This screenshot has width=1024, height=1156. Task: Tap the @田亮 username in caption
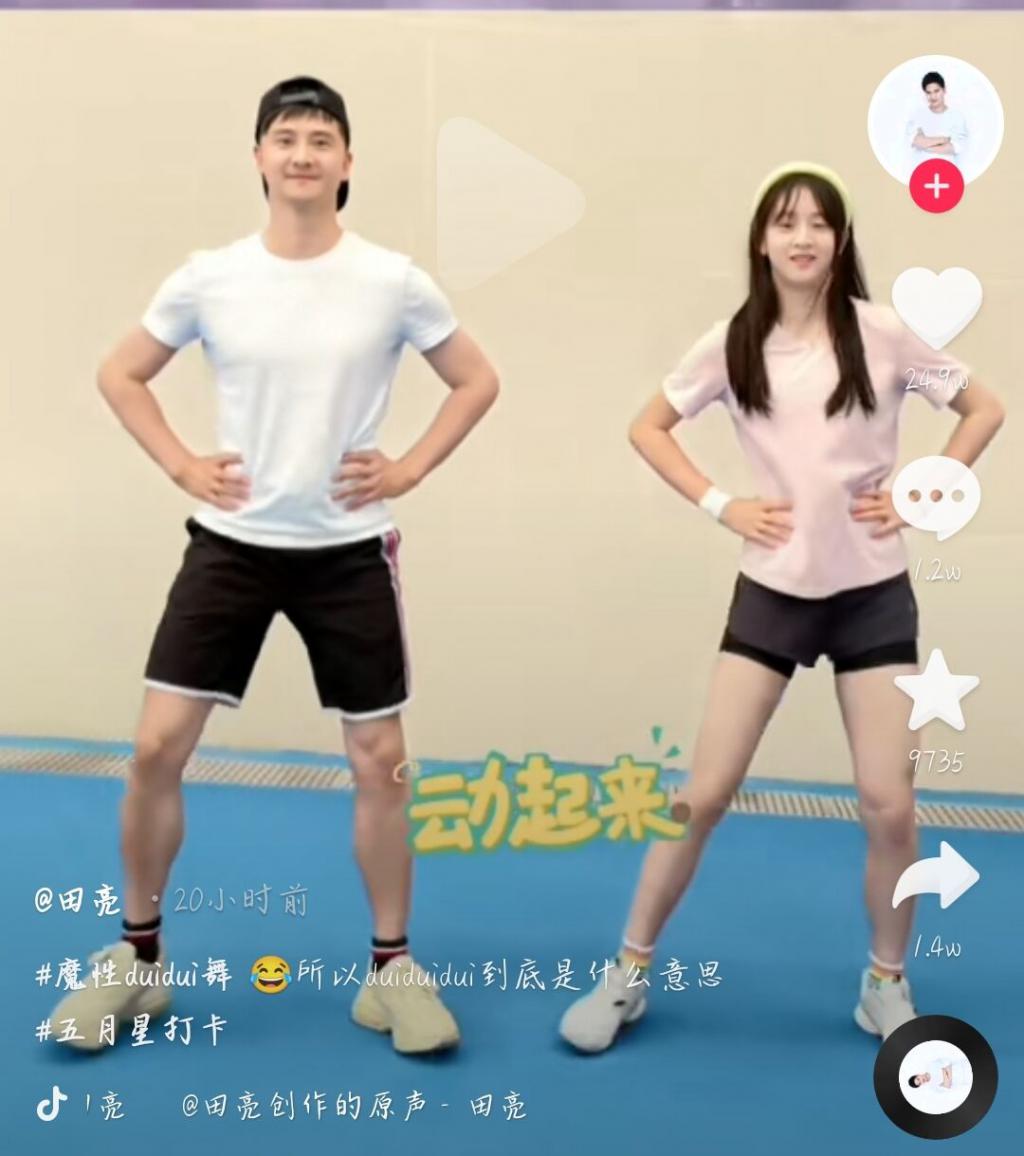point(78,901)
